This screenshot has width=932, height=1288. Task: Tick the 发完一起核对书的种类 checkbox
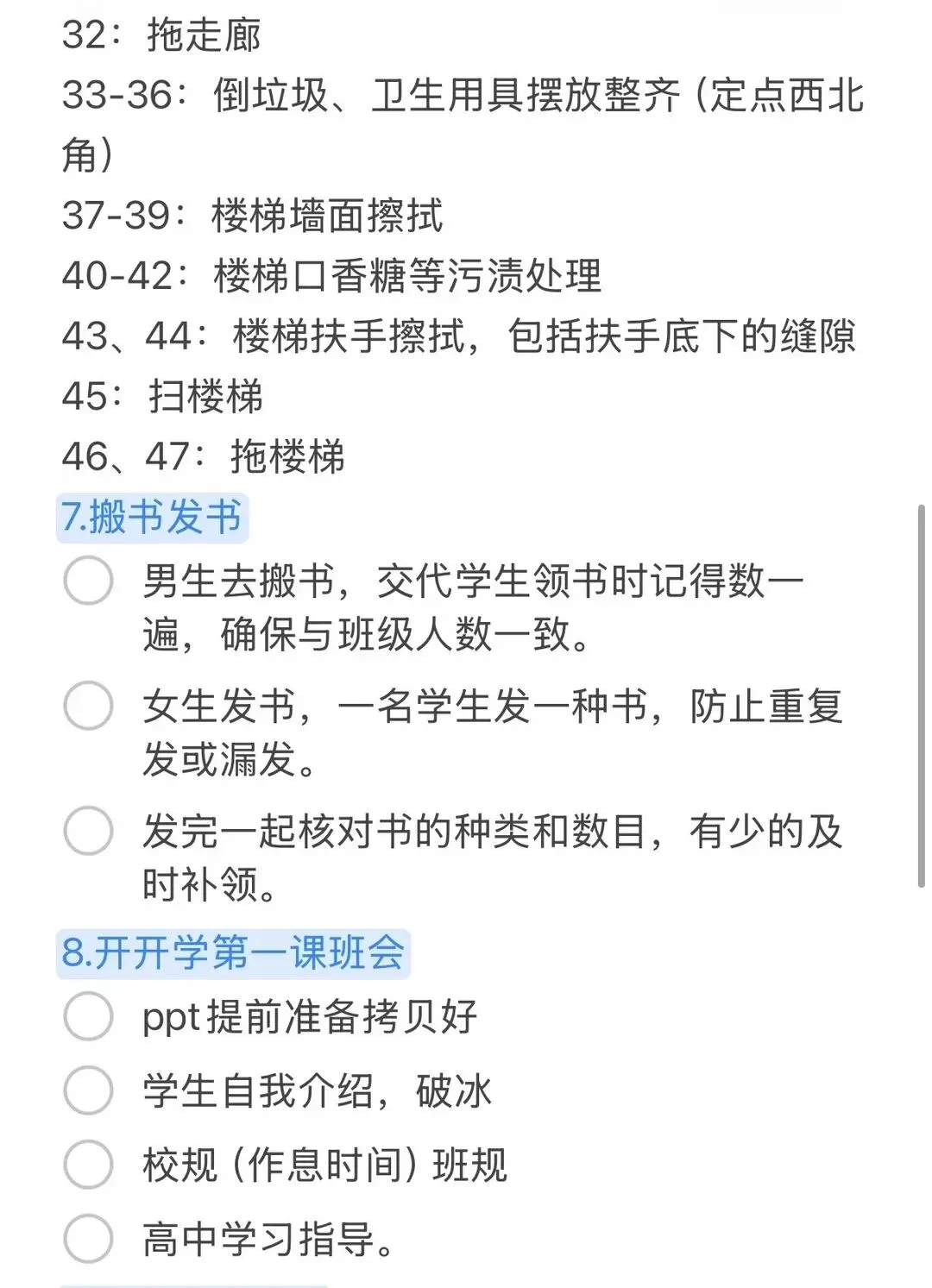88,831
